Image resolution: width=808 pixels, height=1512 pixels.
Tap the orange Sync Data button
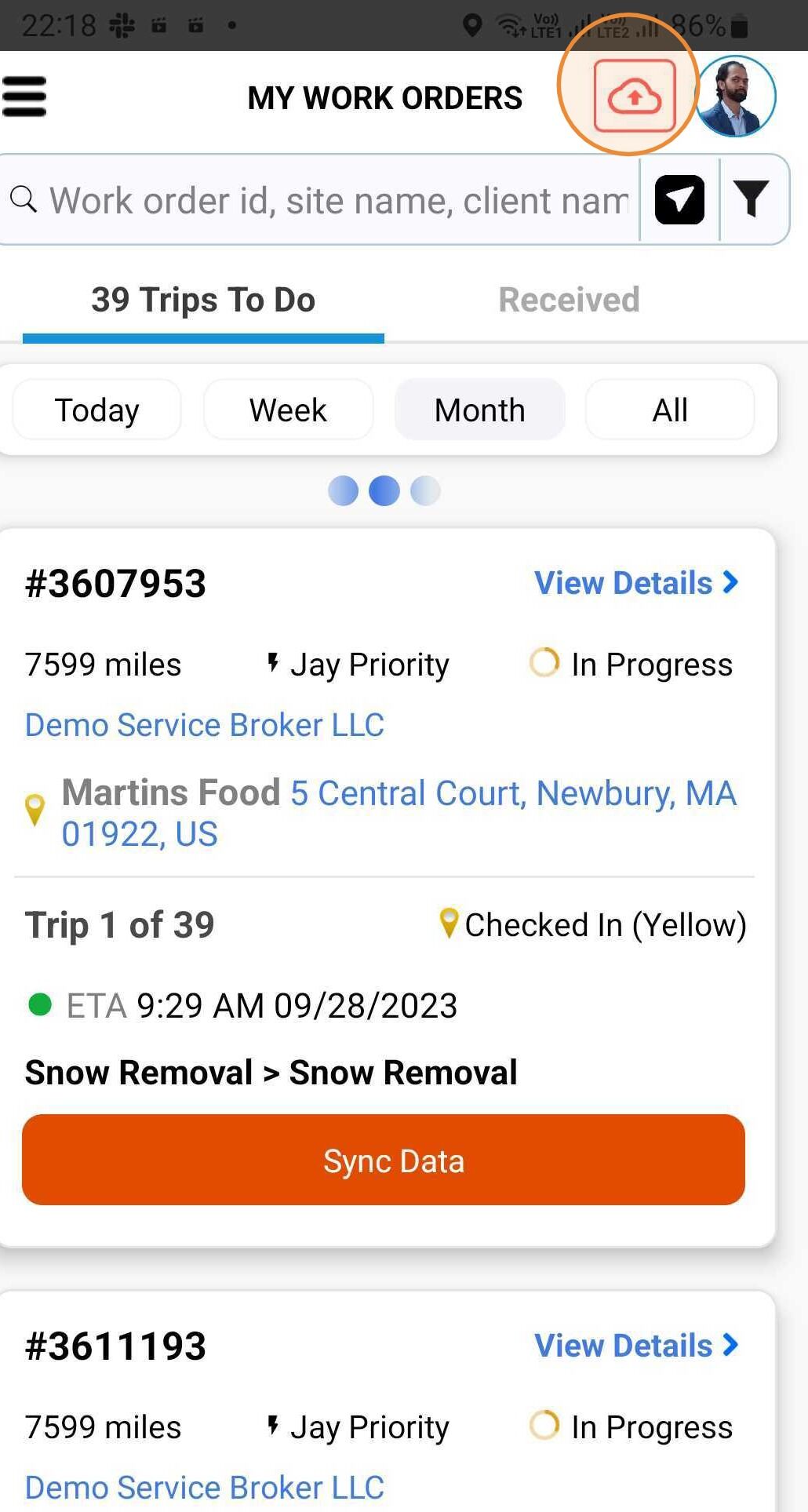384,1160
